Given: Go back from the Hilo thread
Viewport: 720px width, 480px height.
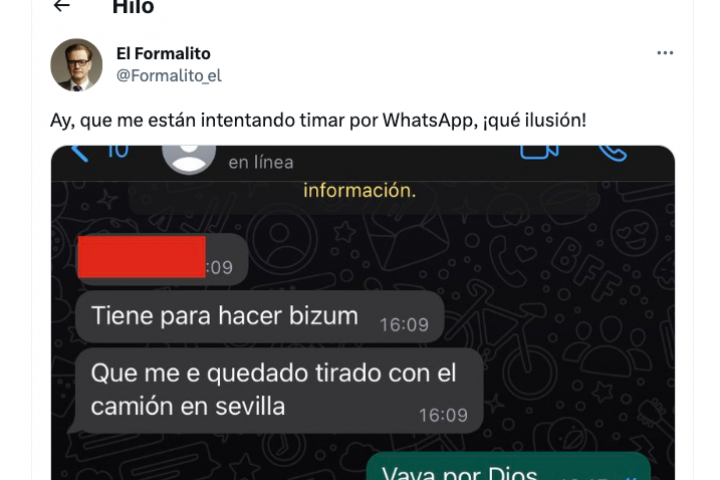Looking at the screenshot, I should click(x=62, y=7).
